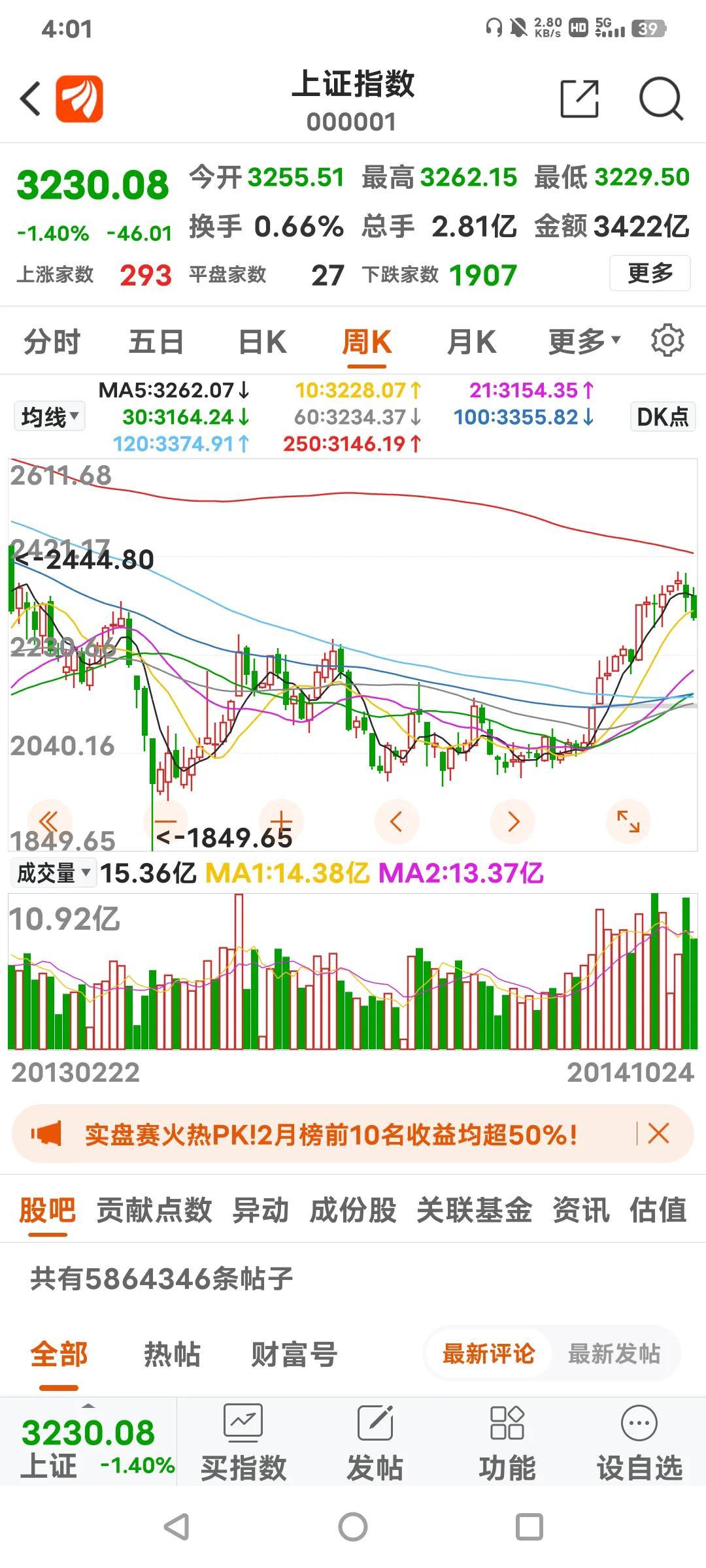This screenshot has width=706, height=1568.
Task: Open the 成份股 tab
Action: click(x=353, y=1210)
